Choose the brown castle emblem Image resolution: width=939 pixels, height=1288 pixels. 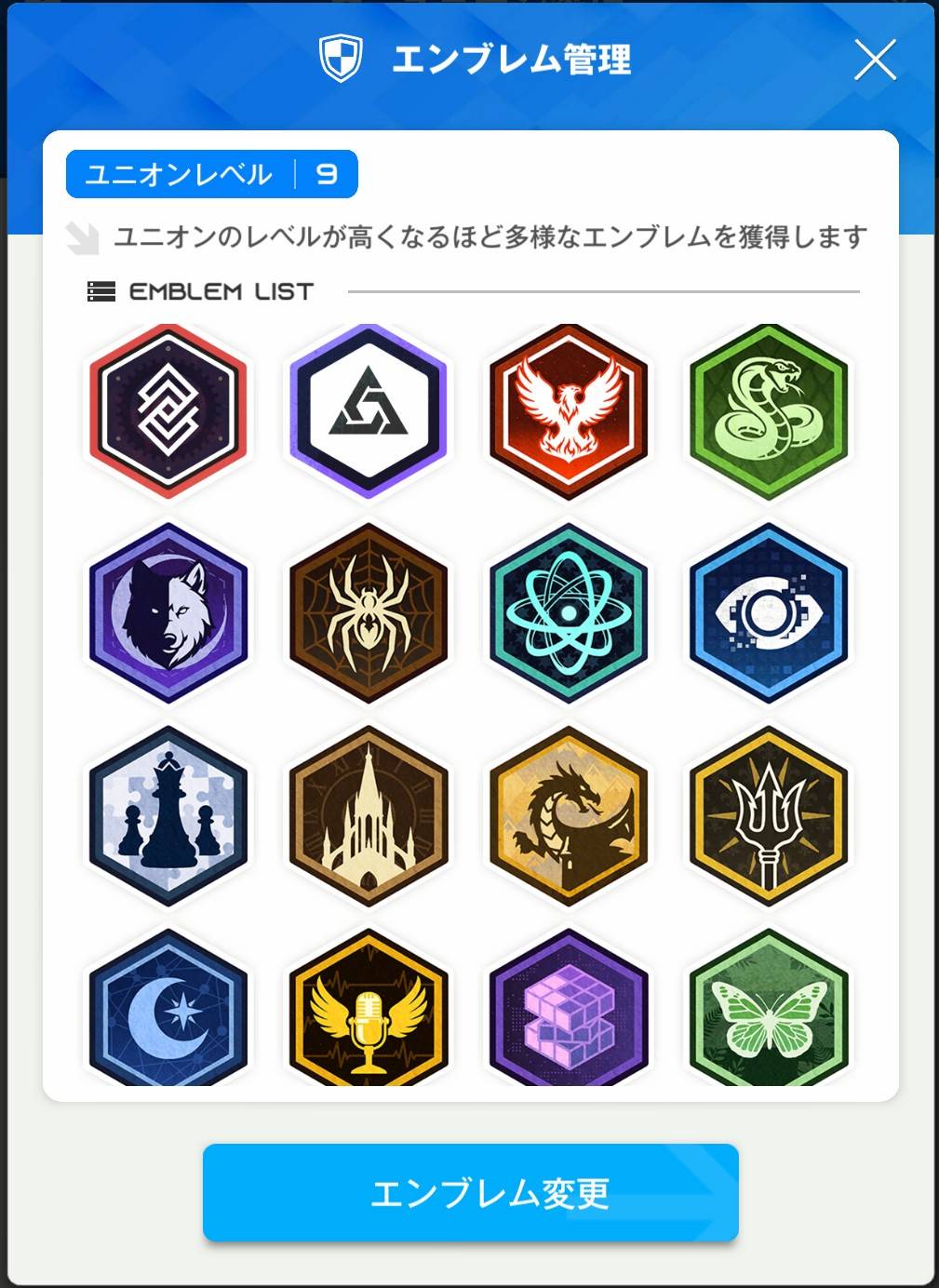pos(369,815)
